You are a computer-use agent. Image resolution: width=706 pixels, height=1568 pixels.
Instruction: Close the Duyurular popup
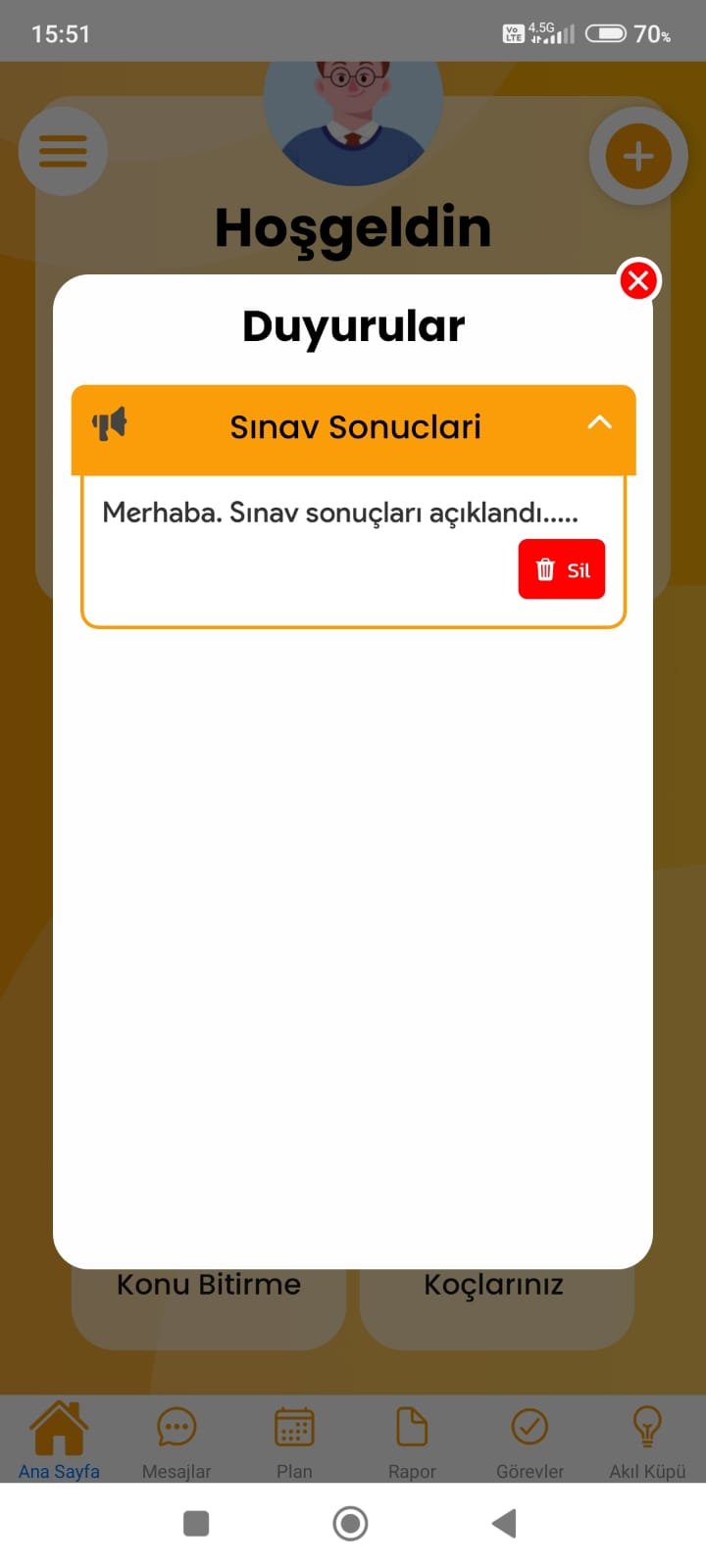tap(638, 281)
